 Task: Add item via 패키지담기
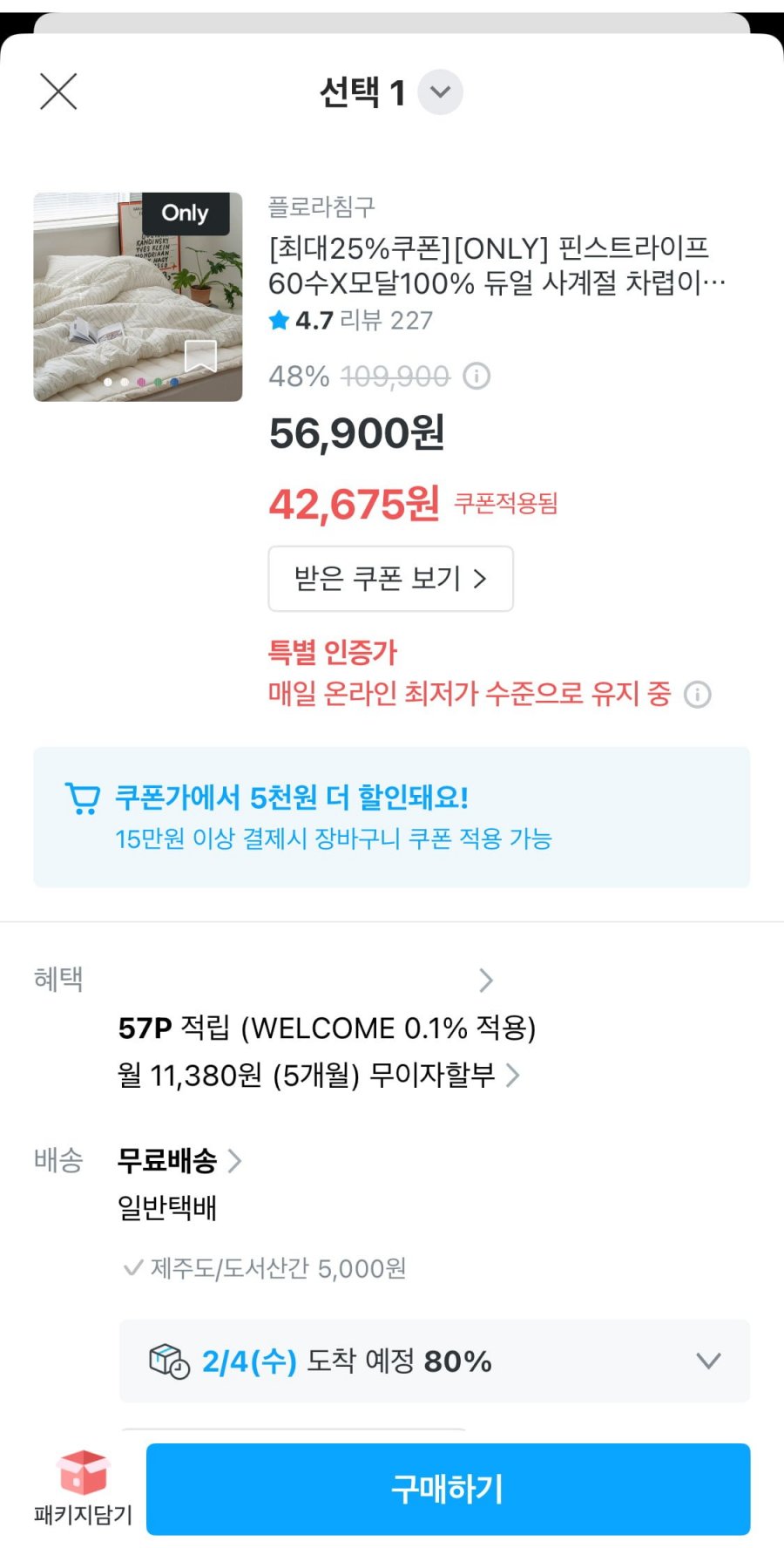pos(83,1488)
